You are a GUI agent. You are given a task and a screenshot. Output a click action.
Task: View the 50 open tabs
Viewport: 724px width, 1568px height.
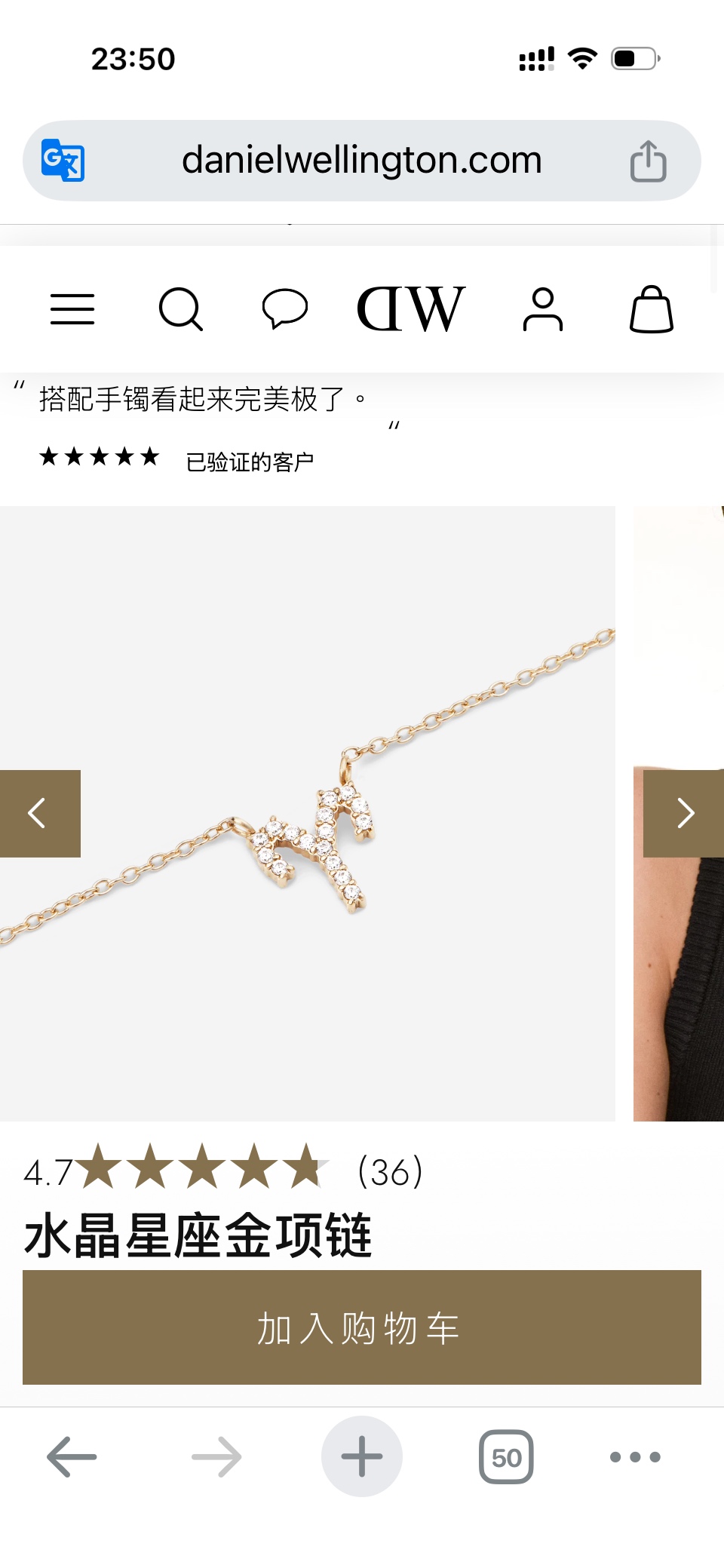click(506, 1456)
